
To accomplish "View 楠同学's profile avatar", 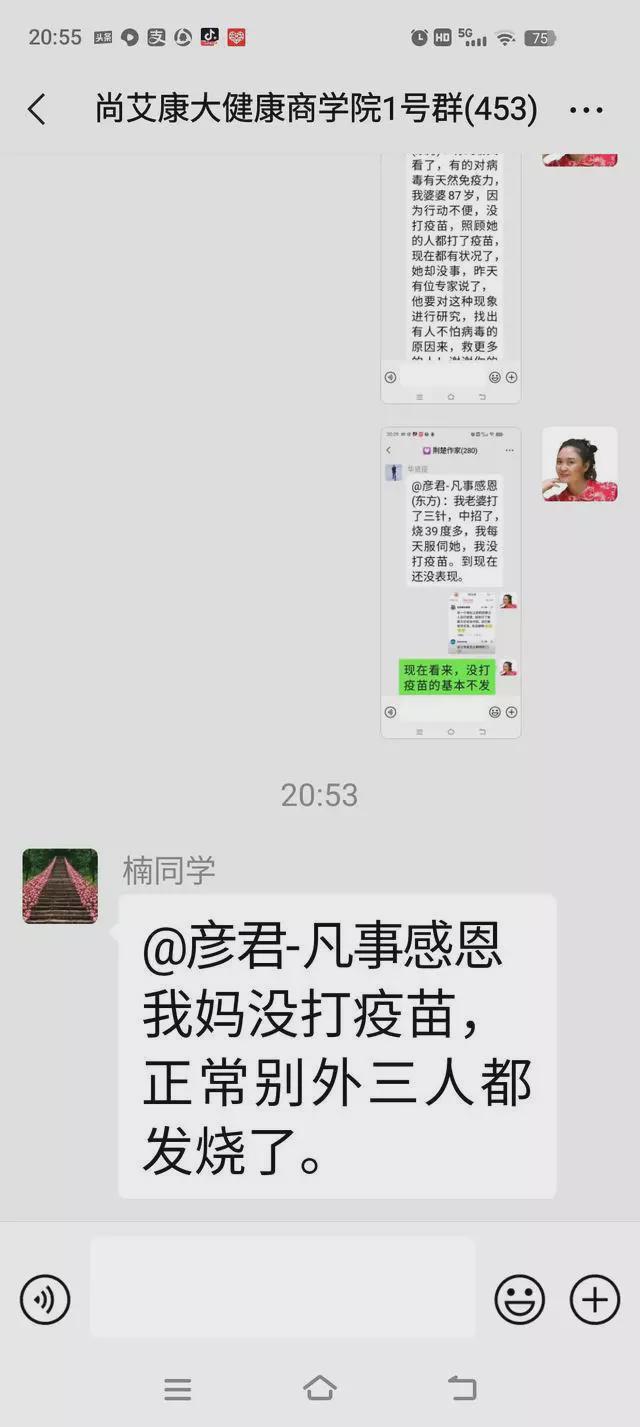I will click(60, 886).
